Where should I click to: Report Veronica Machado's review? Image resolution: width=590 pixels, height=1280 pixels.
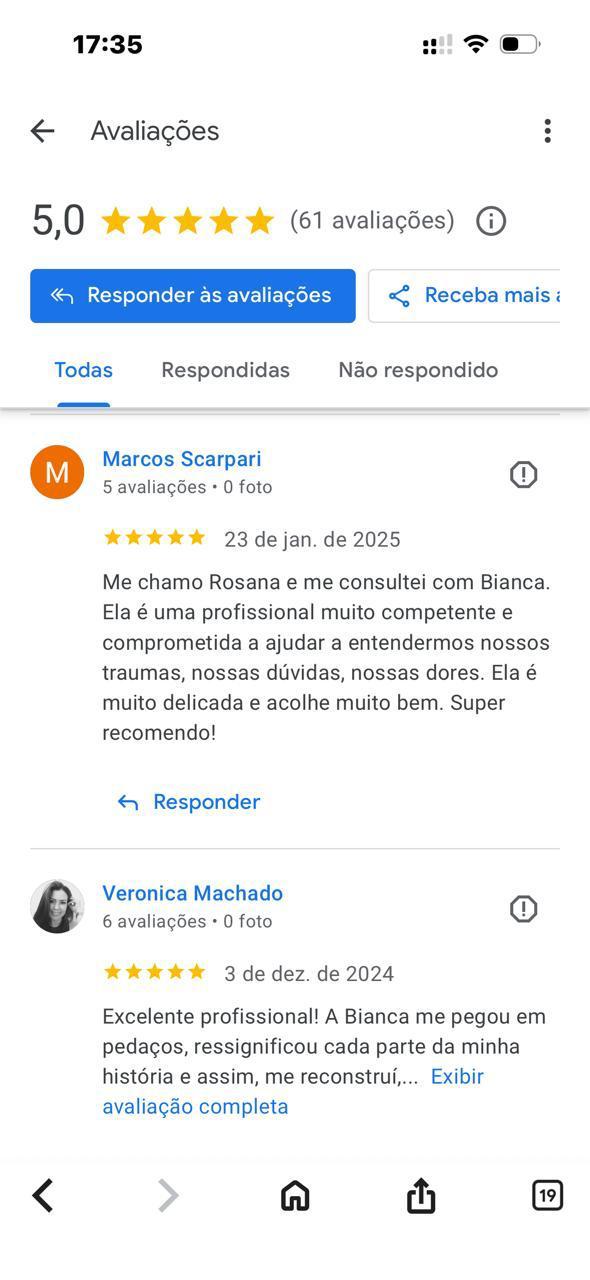[x=523, y=909]
